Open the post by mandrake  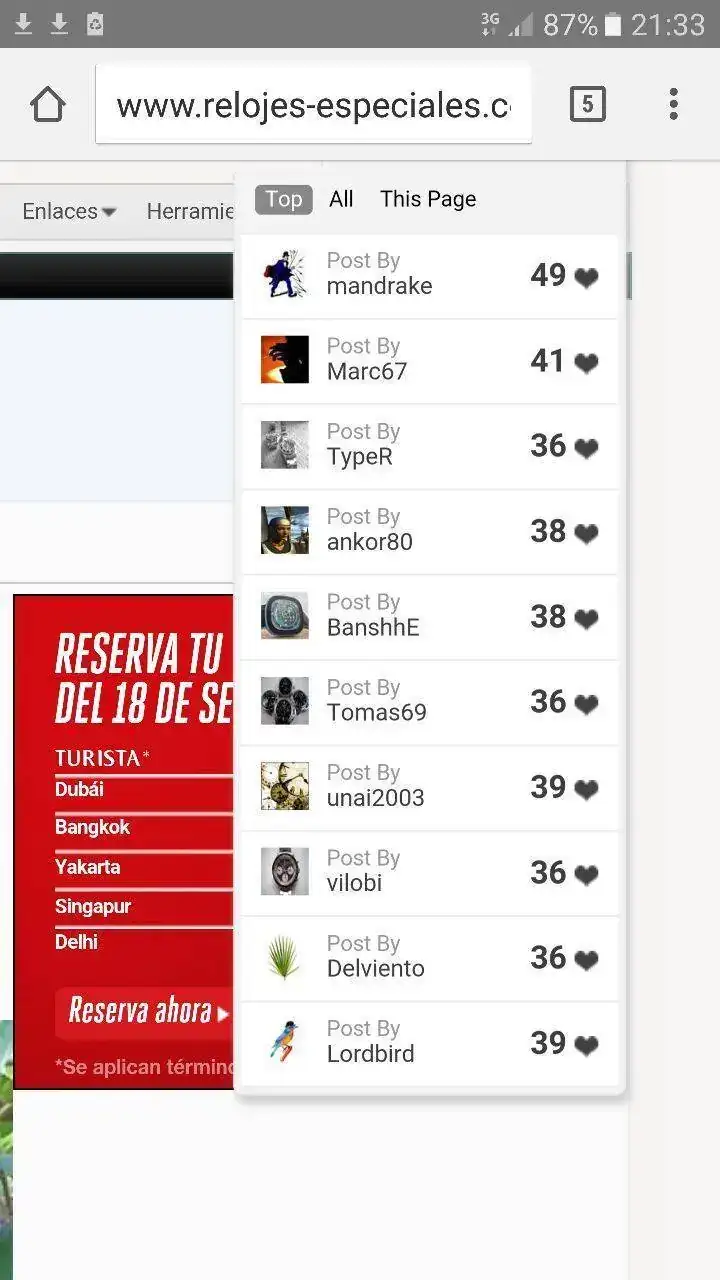point(429,275)
